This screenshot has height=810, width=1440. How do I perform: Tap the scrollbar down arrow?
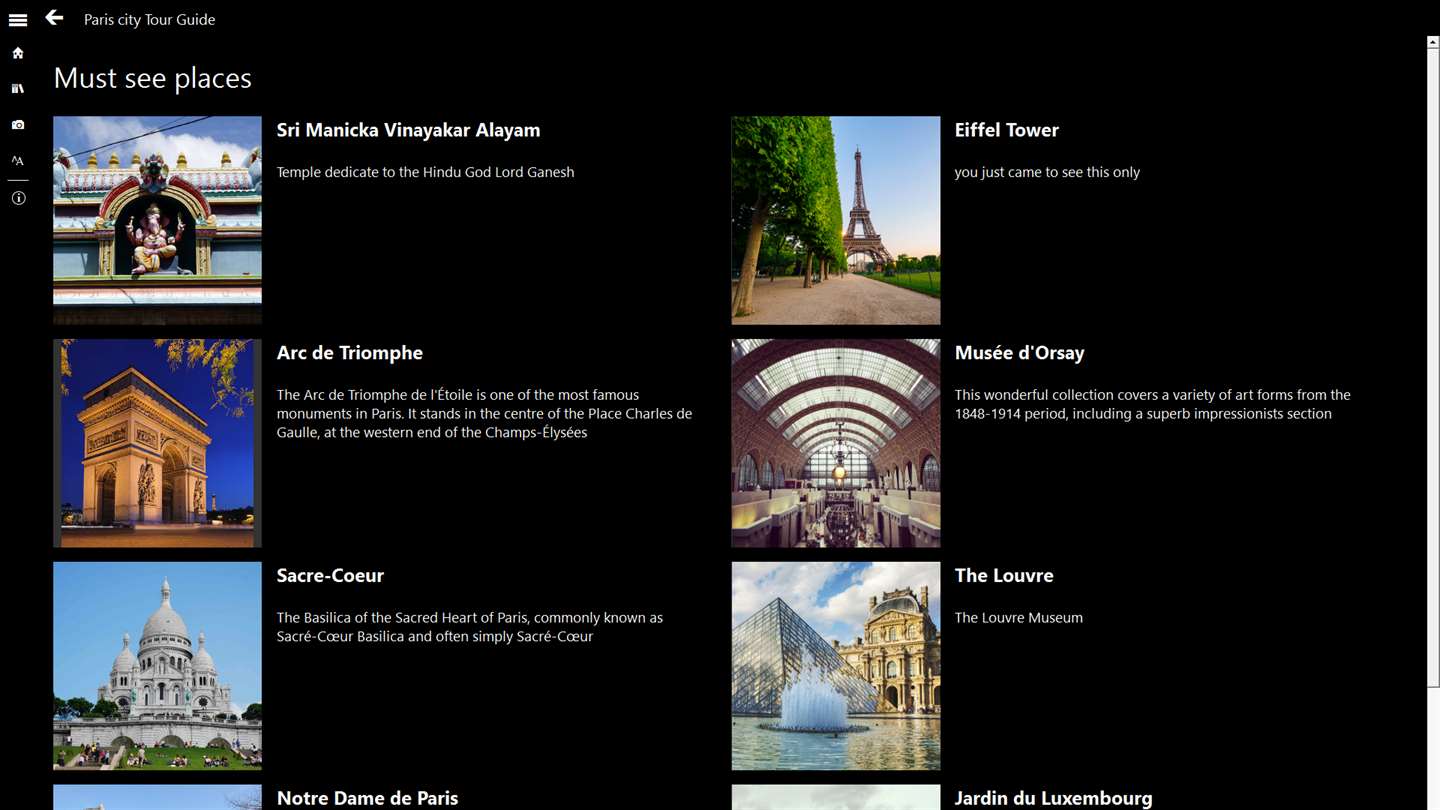tap(1432, 803)
